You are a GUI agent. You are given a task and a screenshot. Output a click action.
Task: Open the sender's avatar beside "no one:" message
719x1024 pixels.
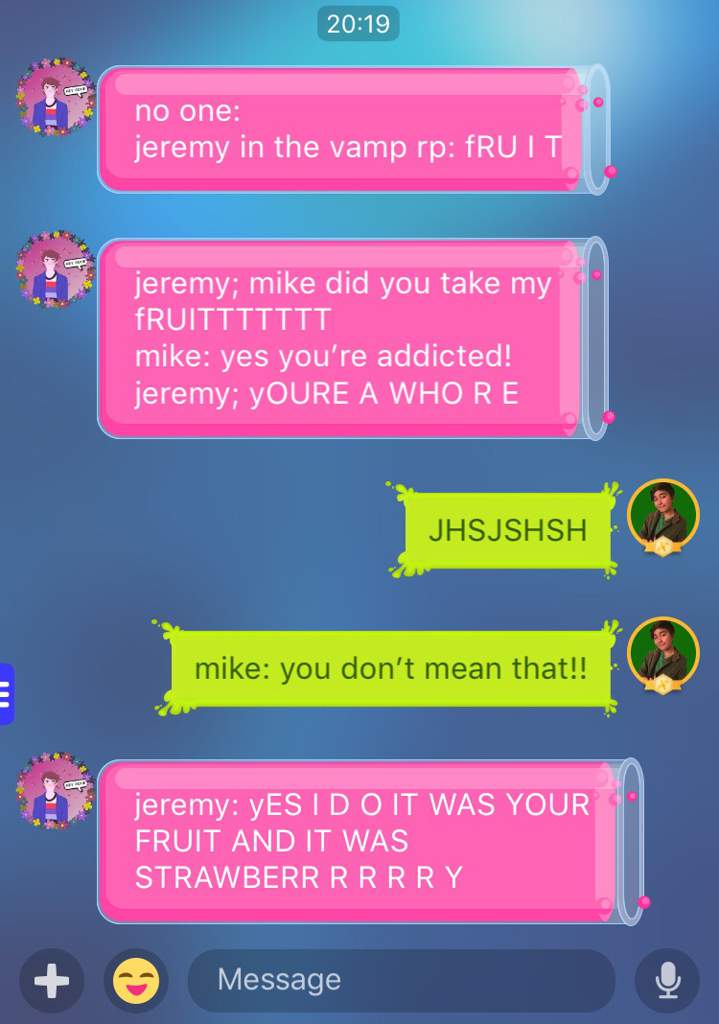pyautogui.click(x=54, y=97)
